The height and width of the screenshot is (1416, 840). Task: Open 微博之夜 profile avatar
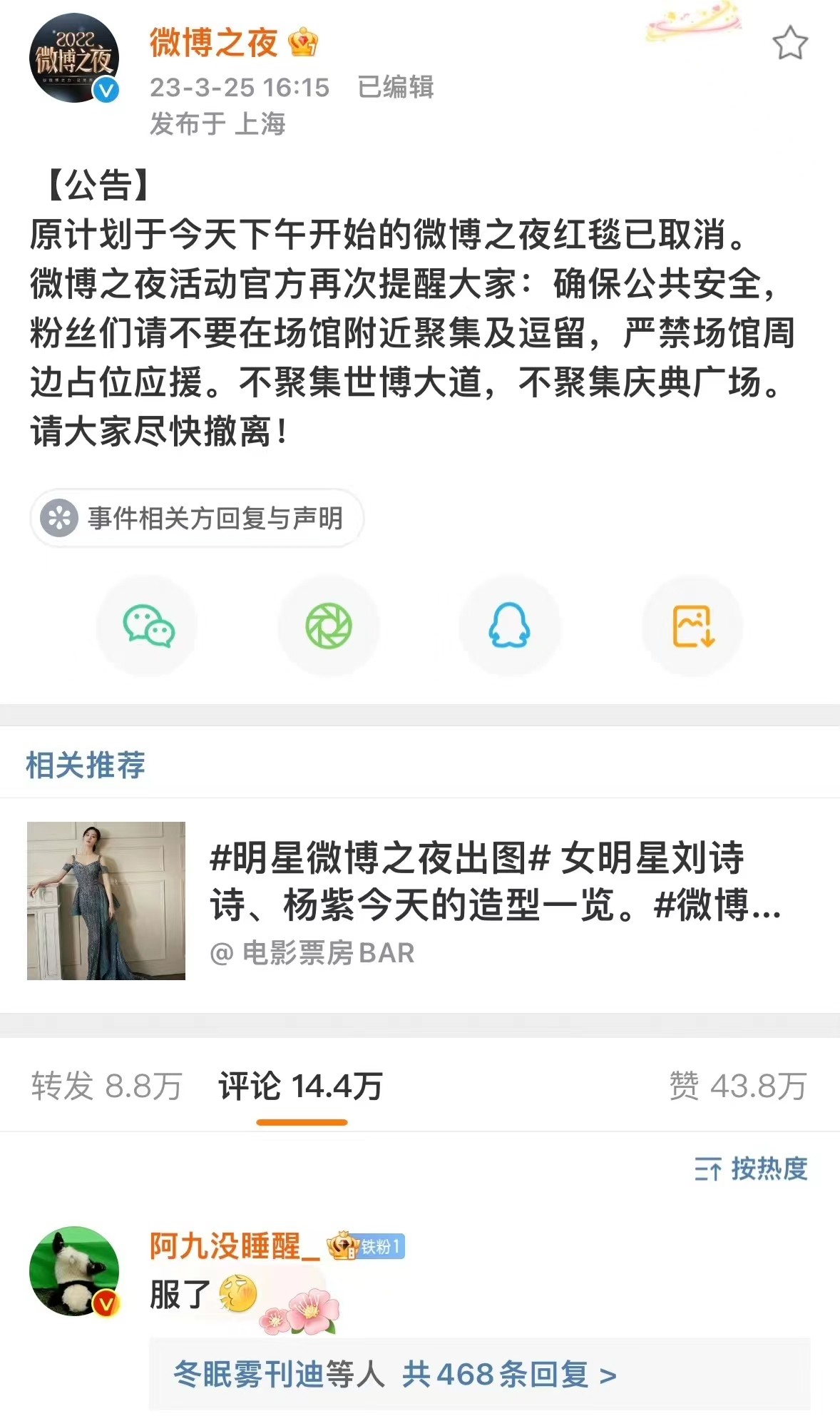[x=73, y=58]
